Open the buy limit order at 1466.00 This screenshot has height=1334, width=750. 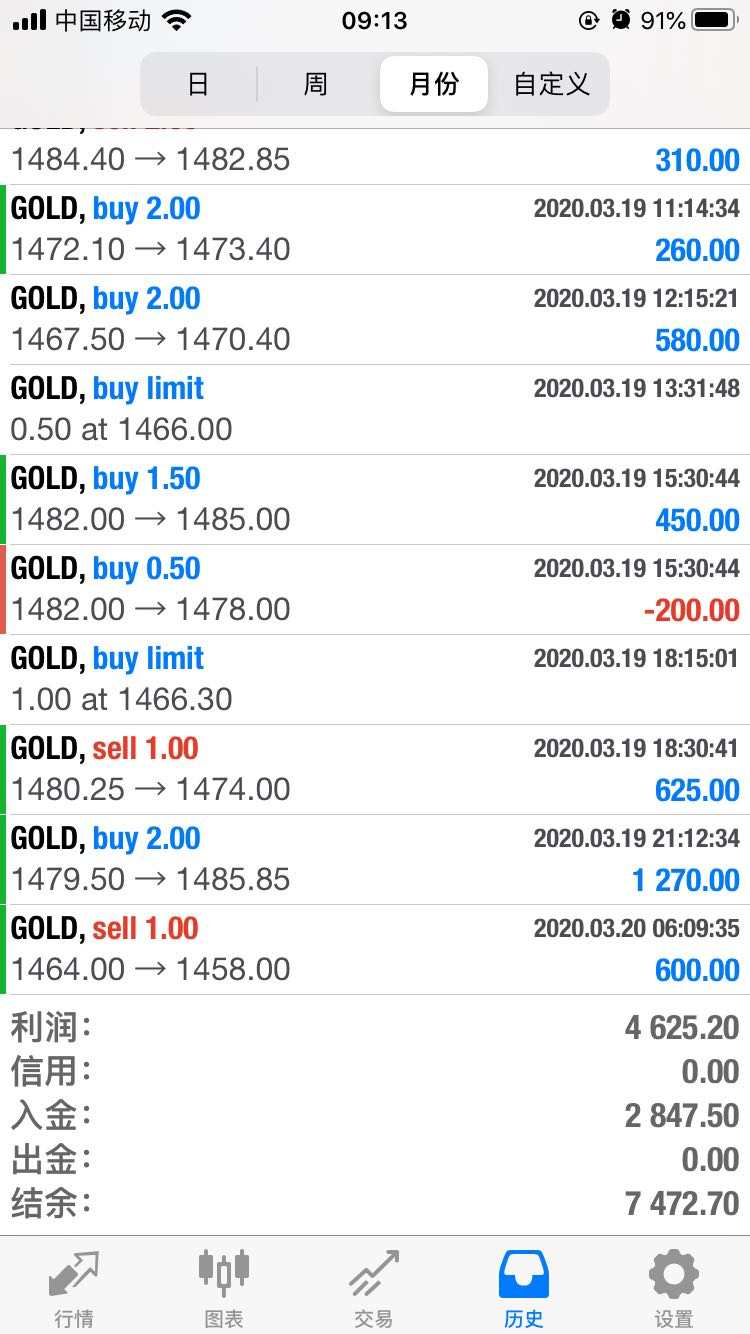point(375,409)
